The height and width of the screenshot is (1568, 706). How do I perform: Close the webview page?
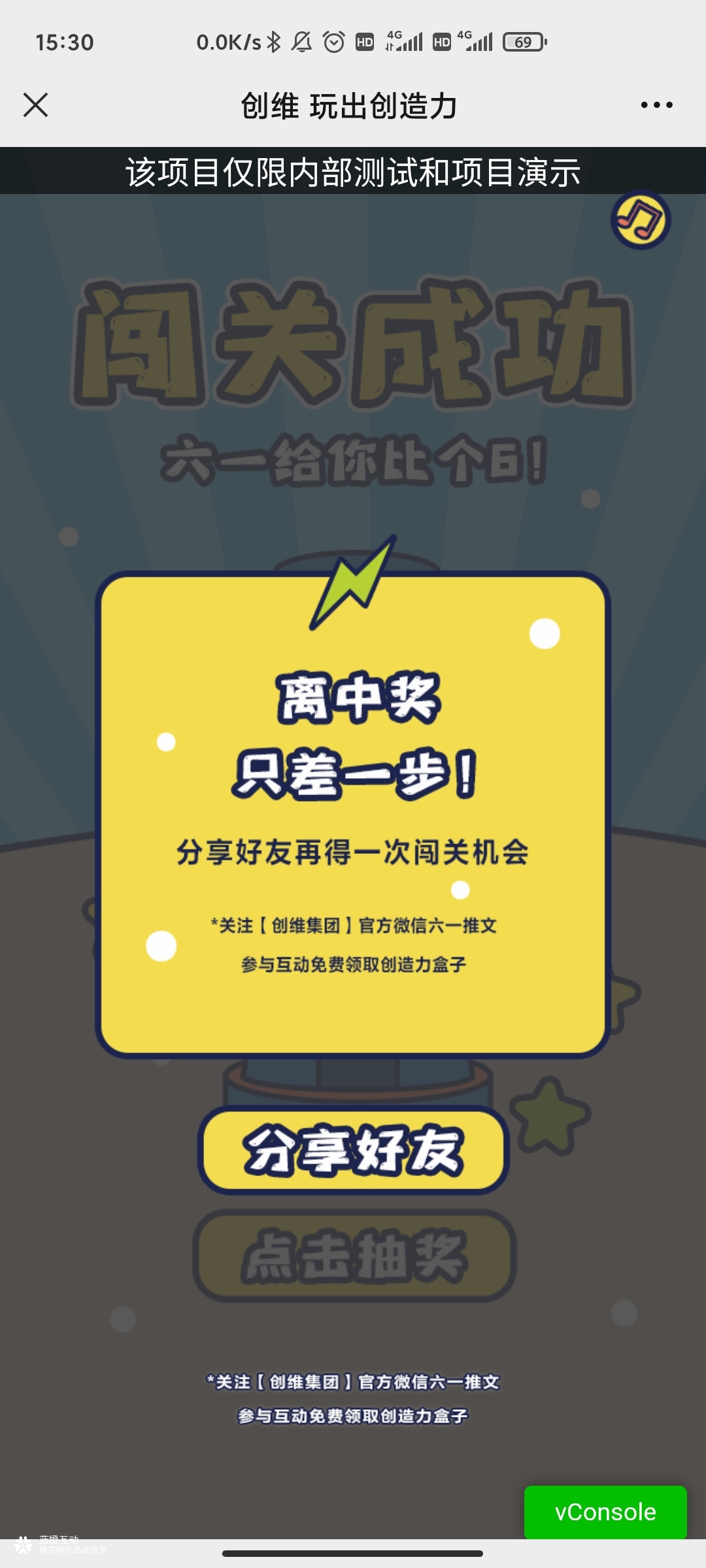35,105
